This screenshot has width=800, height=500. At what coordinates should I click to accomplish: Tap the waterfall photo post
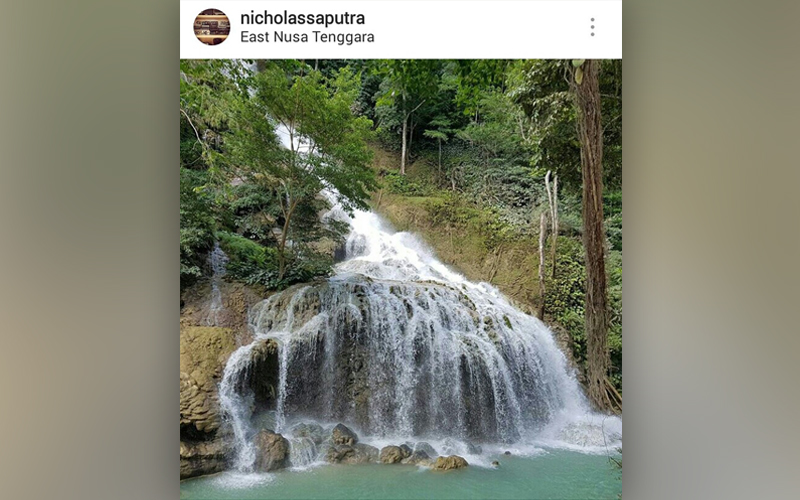400,280
